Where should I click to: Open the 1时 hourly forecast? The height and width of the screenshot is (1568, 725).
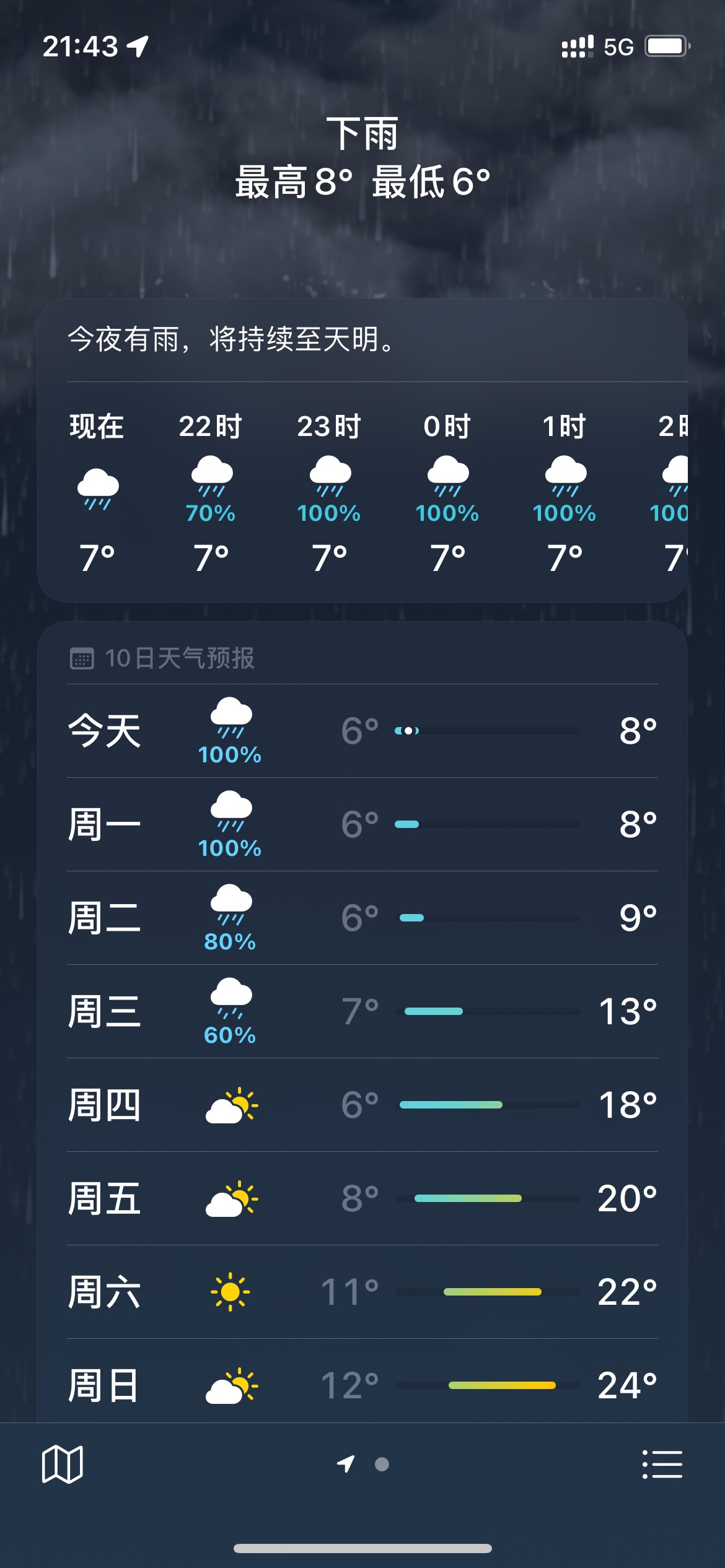click(565, 493)
